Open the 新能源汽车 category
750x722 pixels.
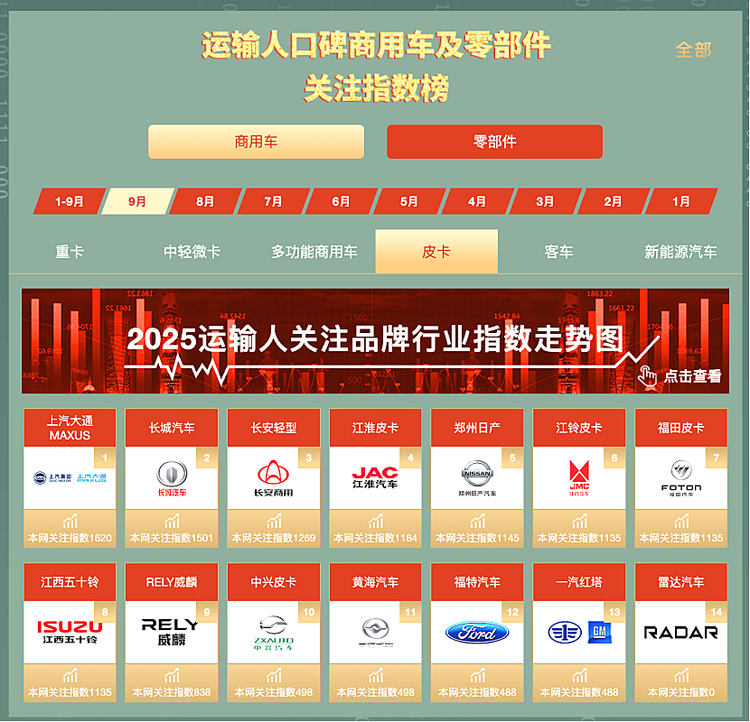(x=680, y=252)
